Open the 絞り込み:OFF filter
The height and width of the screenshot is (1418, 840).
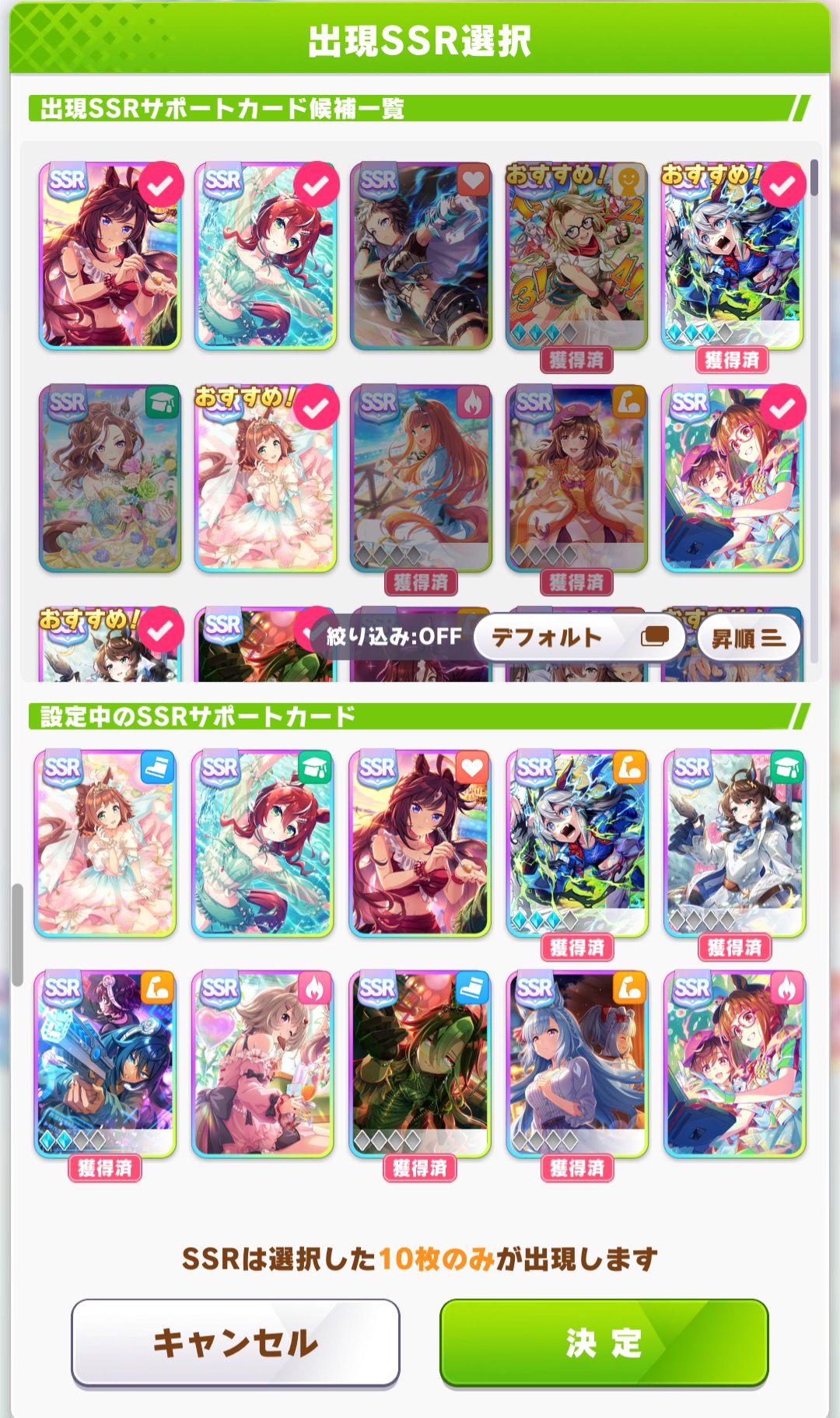point(394,637)
